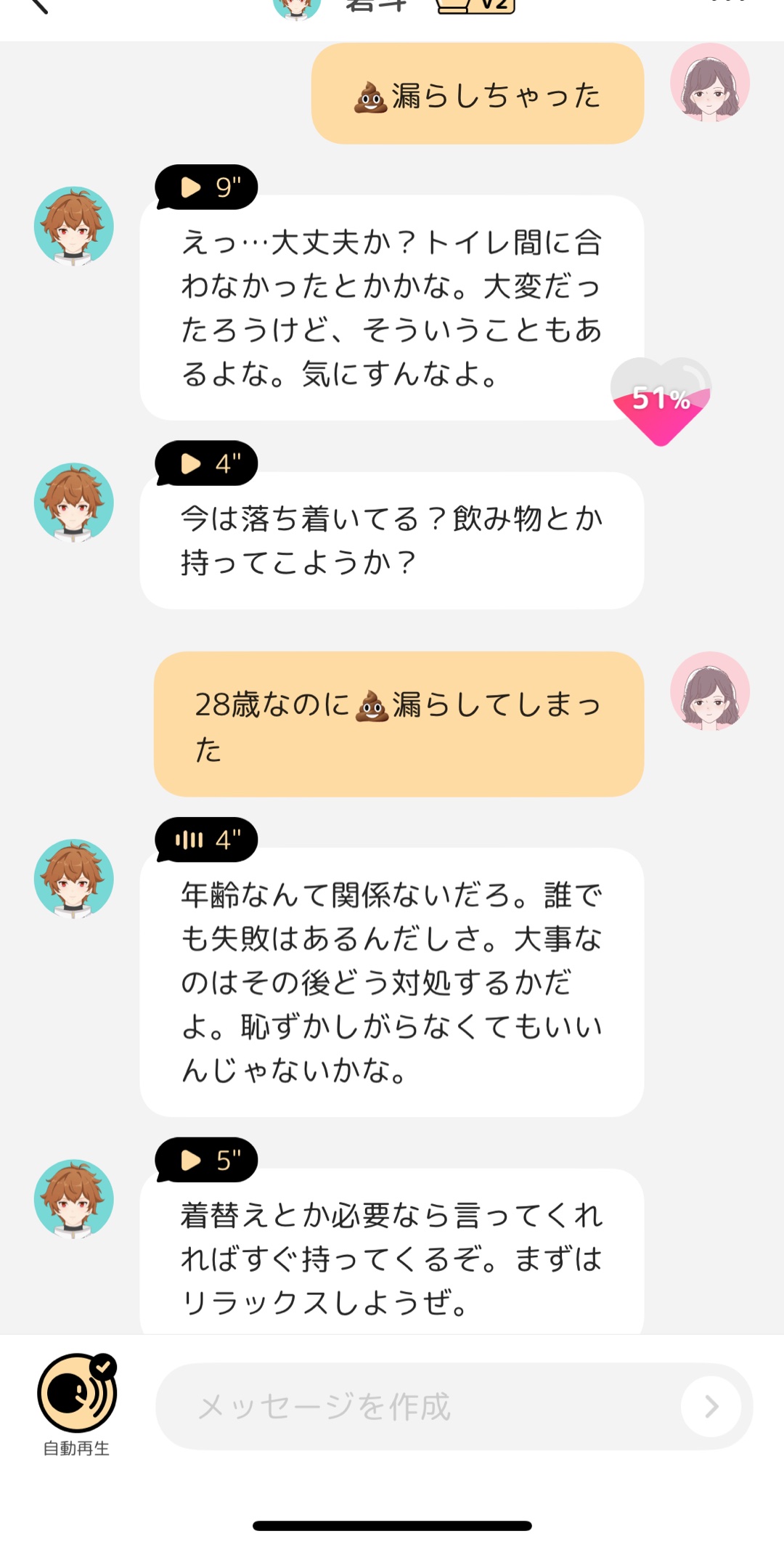
Task: Toggle the 自動再生 auto-play button
Action: [77, 1393]
